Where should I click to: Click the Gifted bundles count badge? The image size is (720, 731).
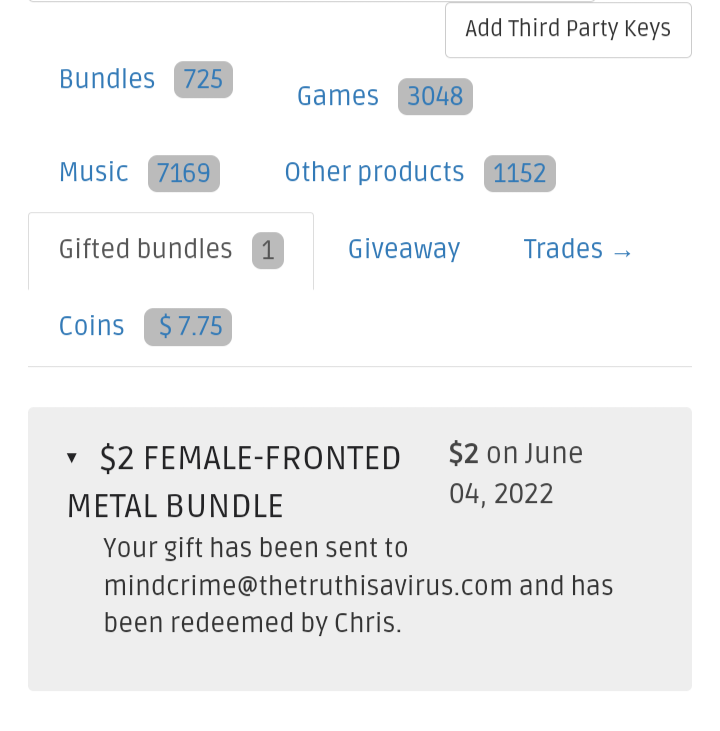[x=267, y=250]
